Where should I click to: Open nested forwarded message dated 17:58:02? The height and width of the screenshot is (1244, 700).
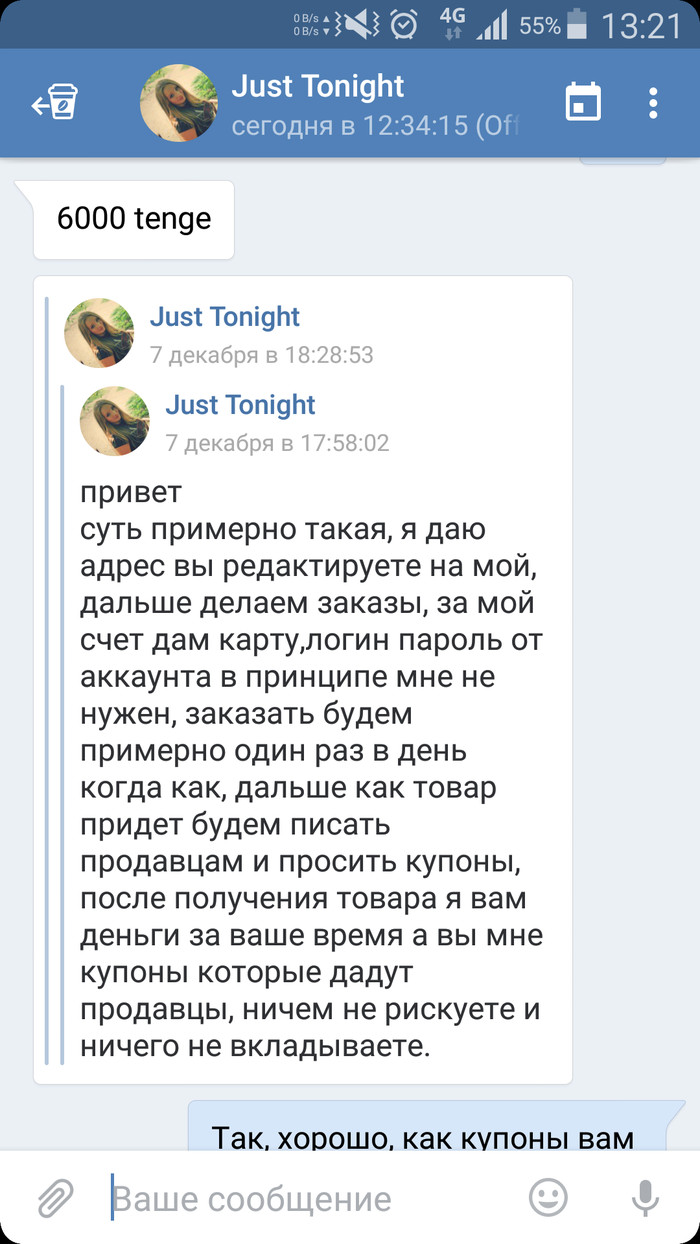pos(276,442)
